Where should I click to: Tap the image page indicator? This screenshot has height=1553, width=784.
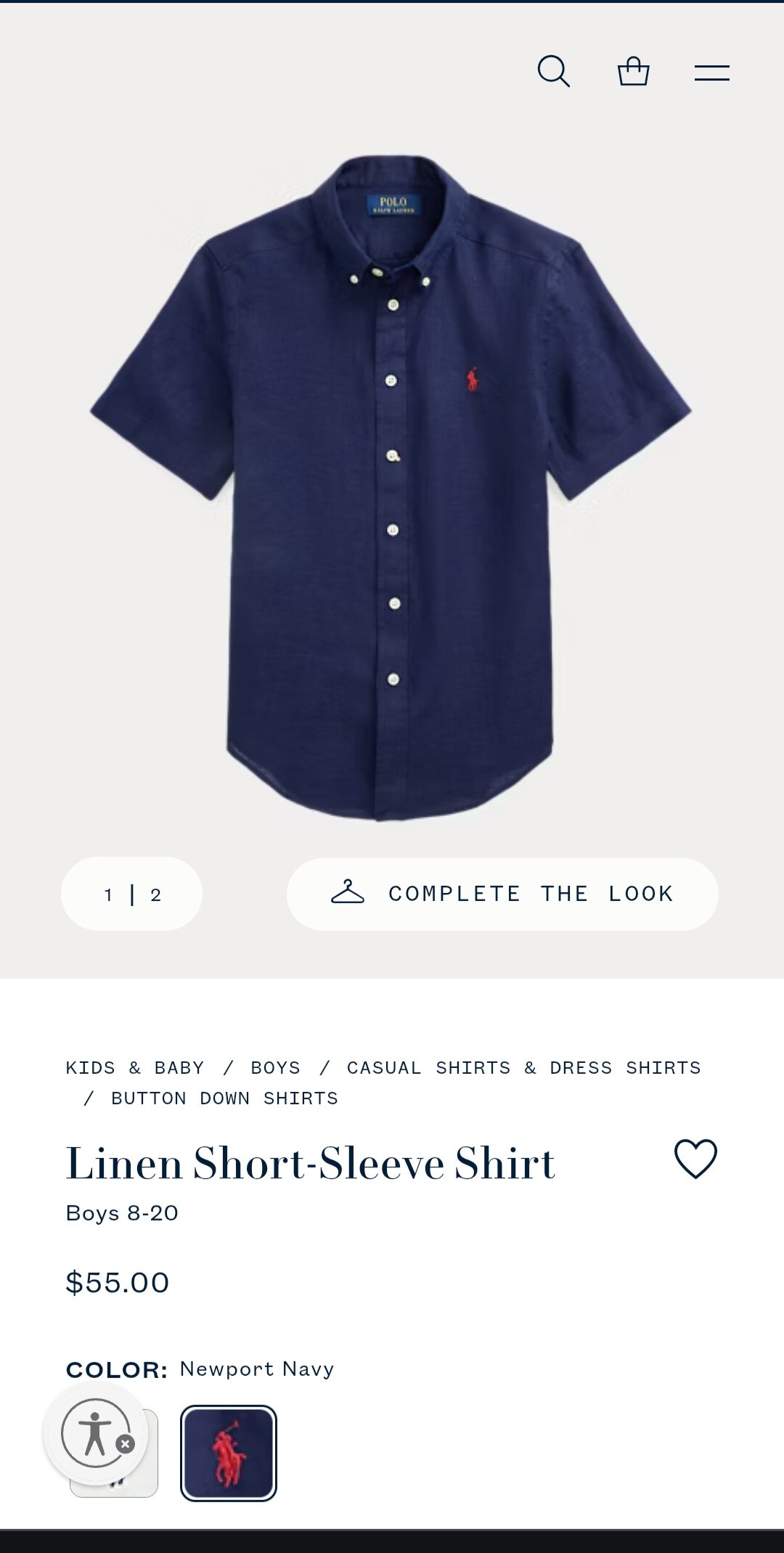[132, 894]
